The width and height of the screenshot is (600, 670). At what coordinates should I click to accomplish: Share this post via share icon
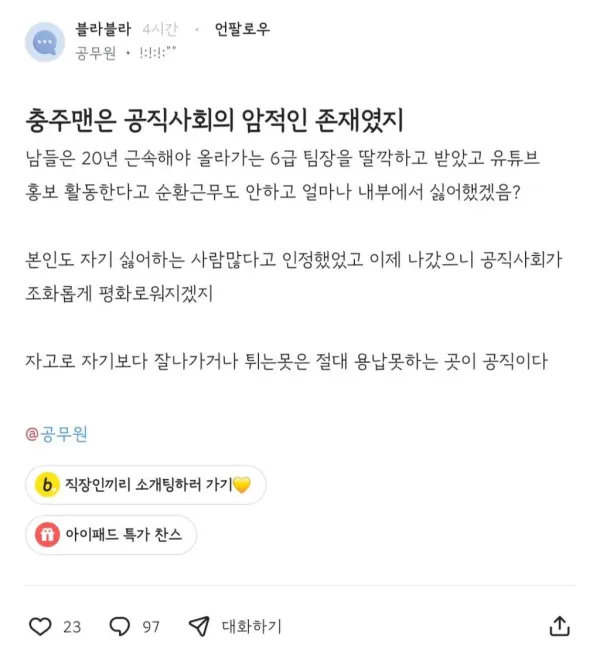tap(560, 626)
